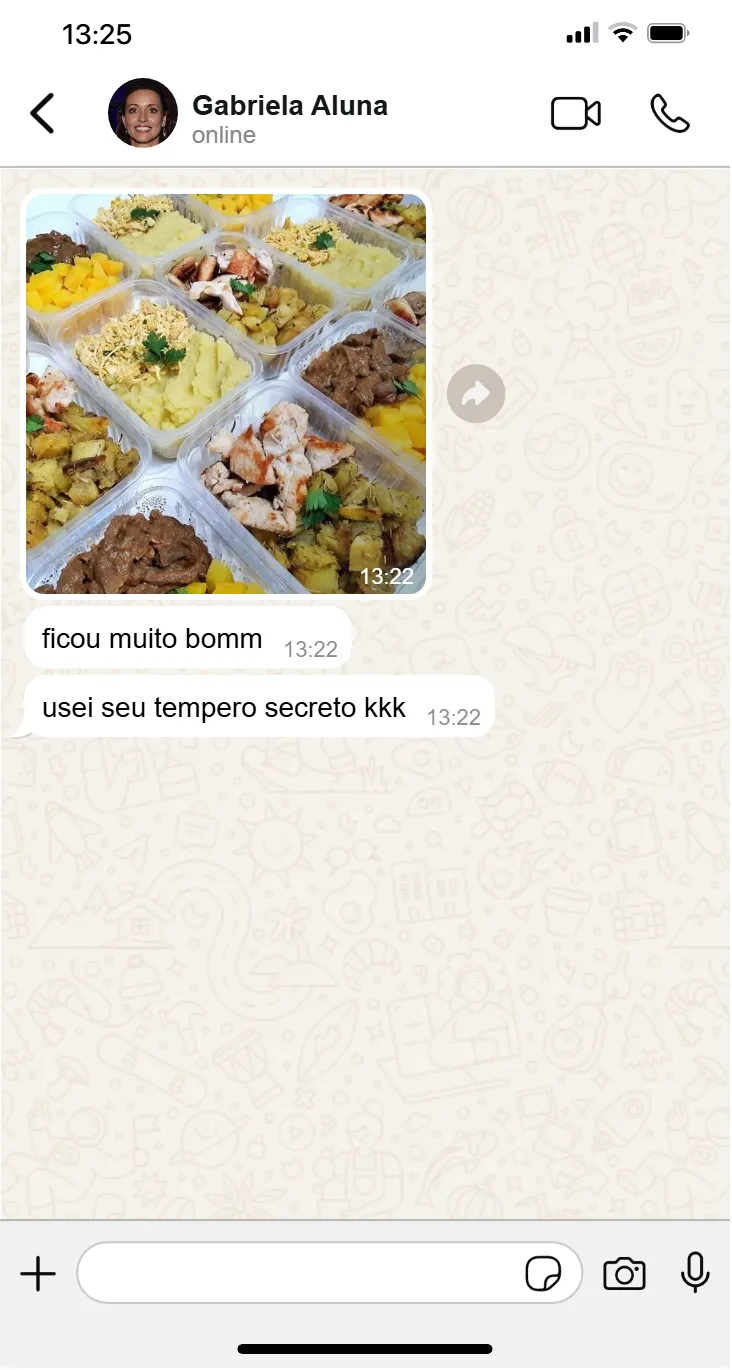Go back to the chat list

(x=42, y=114)
